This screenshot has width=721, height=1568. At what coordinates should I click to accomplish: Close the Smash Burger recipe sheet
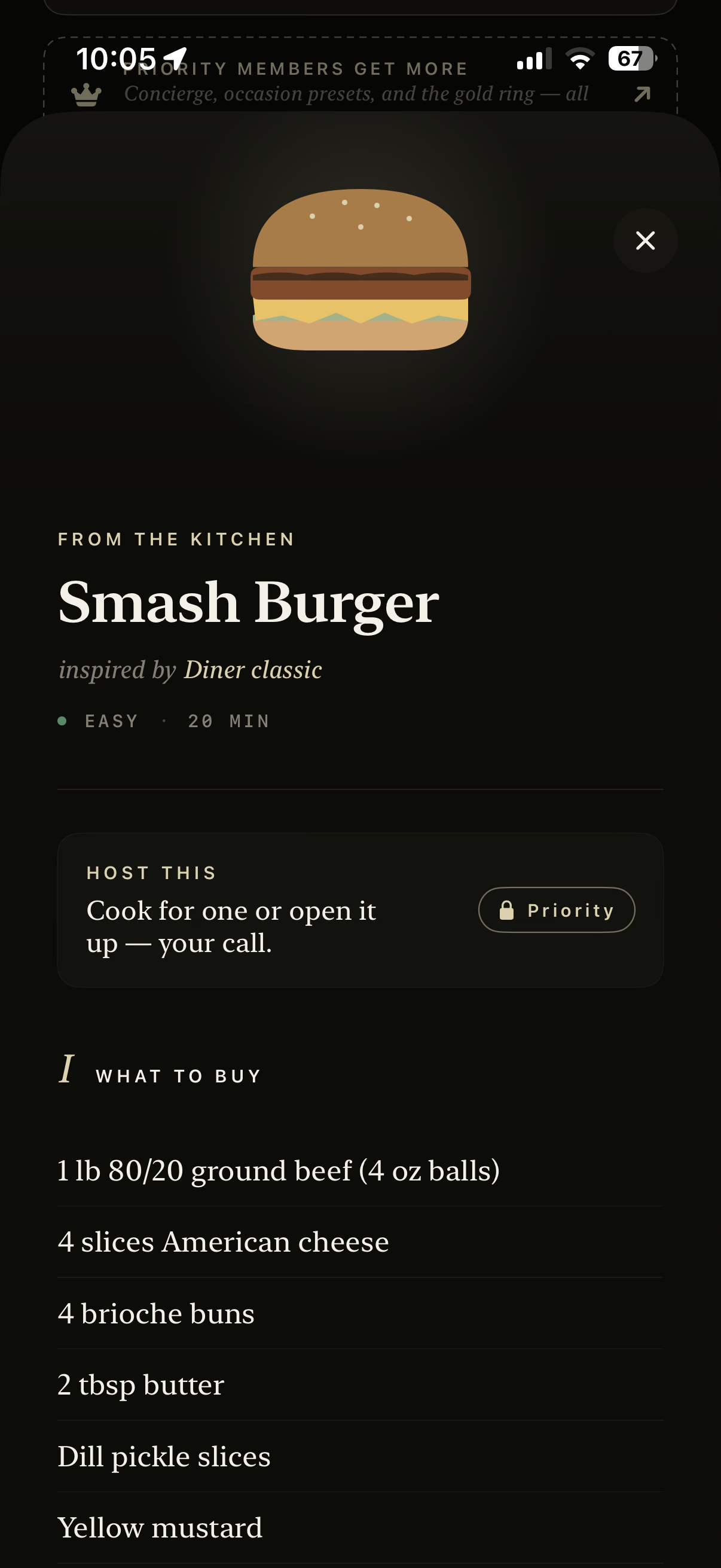(x=645, y=240)
